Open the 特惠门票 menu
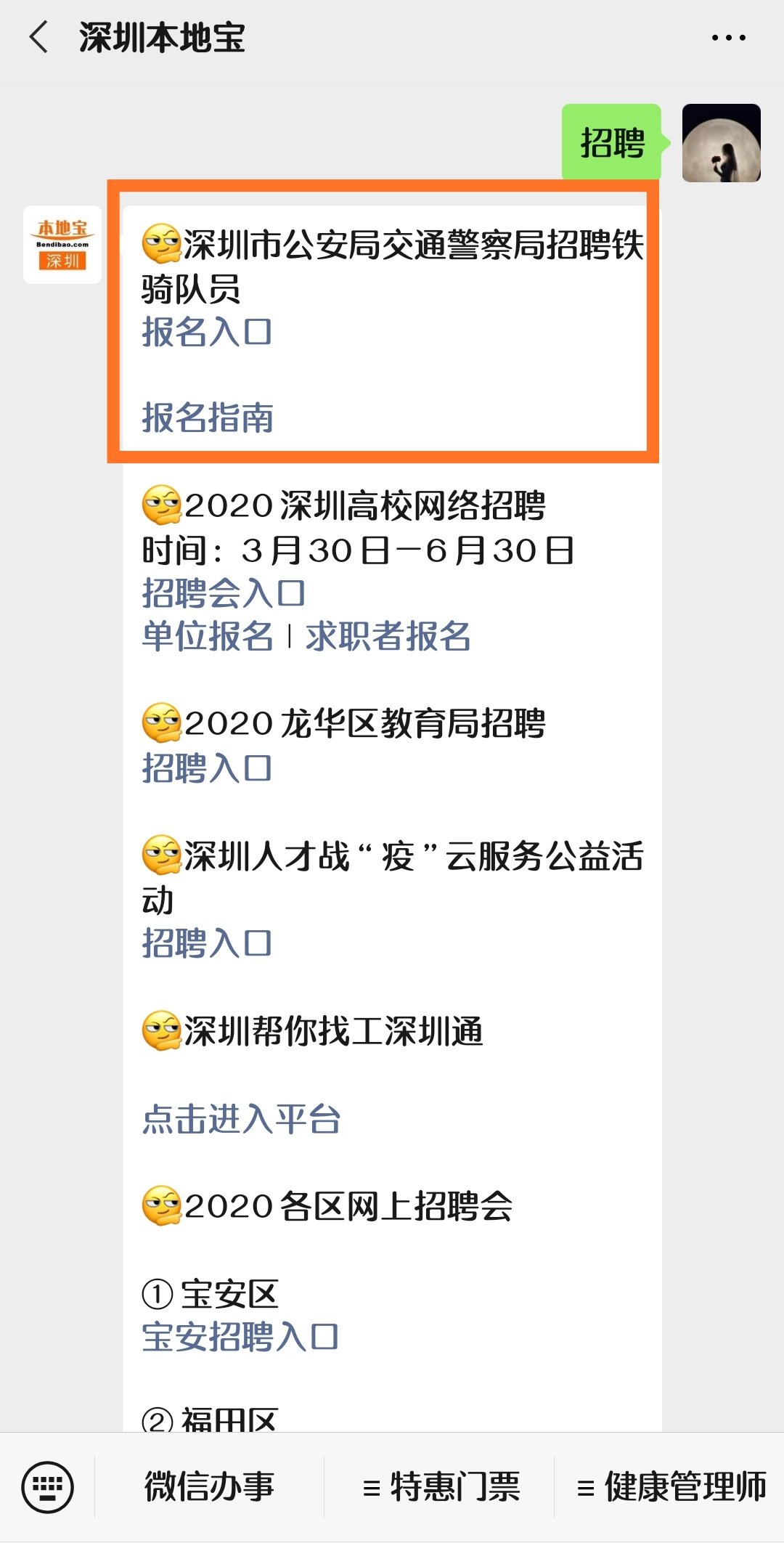The width and height of the screenshot is (784, 1543). point(441,1486)
